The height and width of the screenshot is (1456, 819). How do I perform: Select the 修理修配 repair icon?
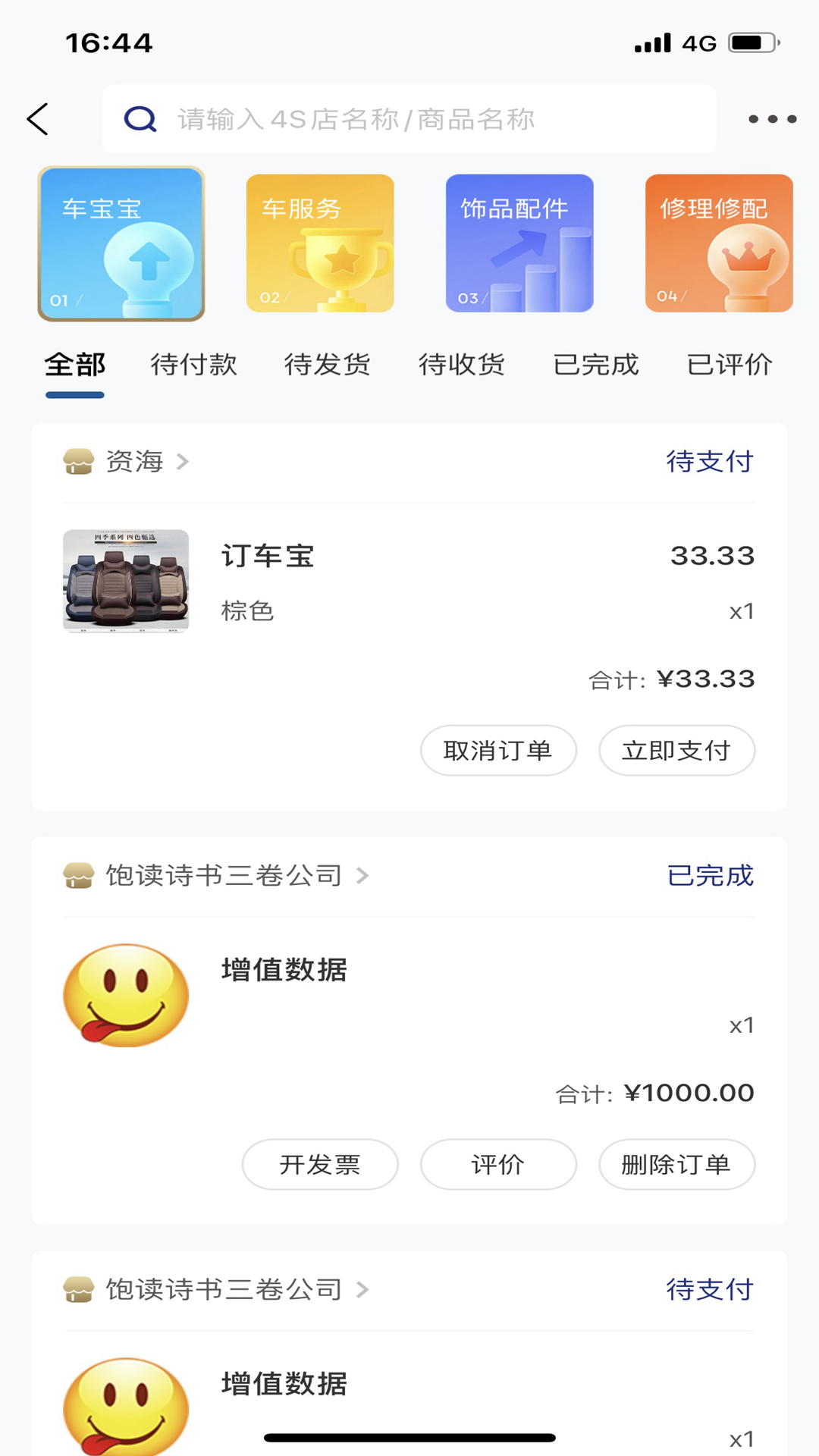(x=717, y=244)
